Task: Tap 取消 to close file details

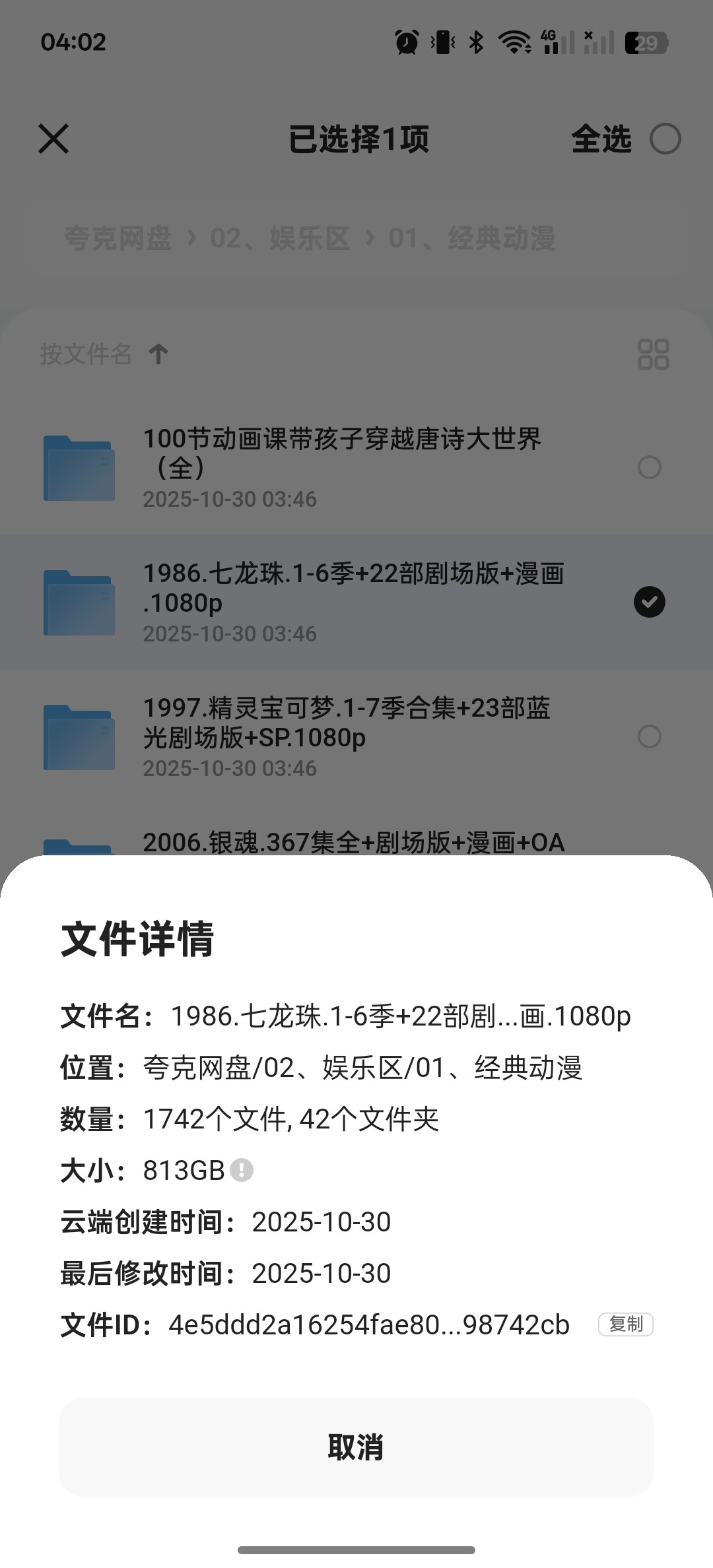Action: coord(356,1447)
